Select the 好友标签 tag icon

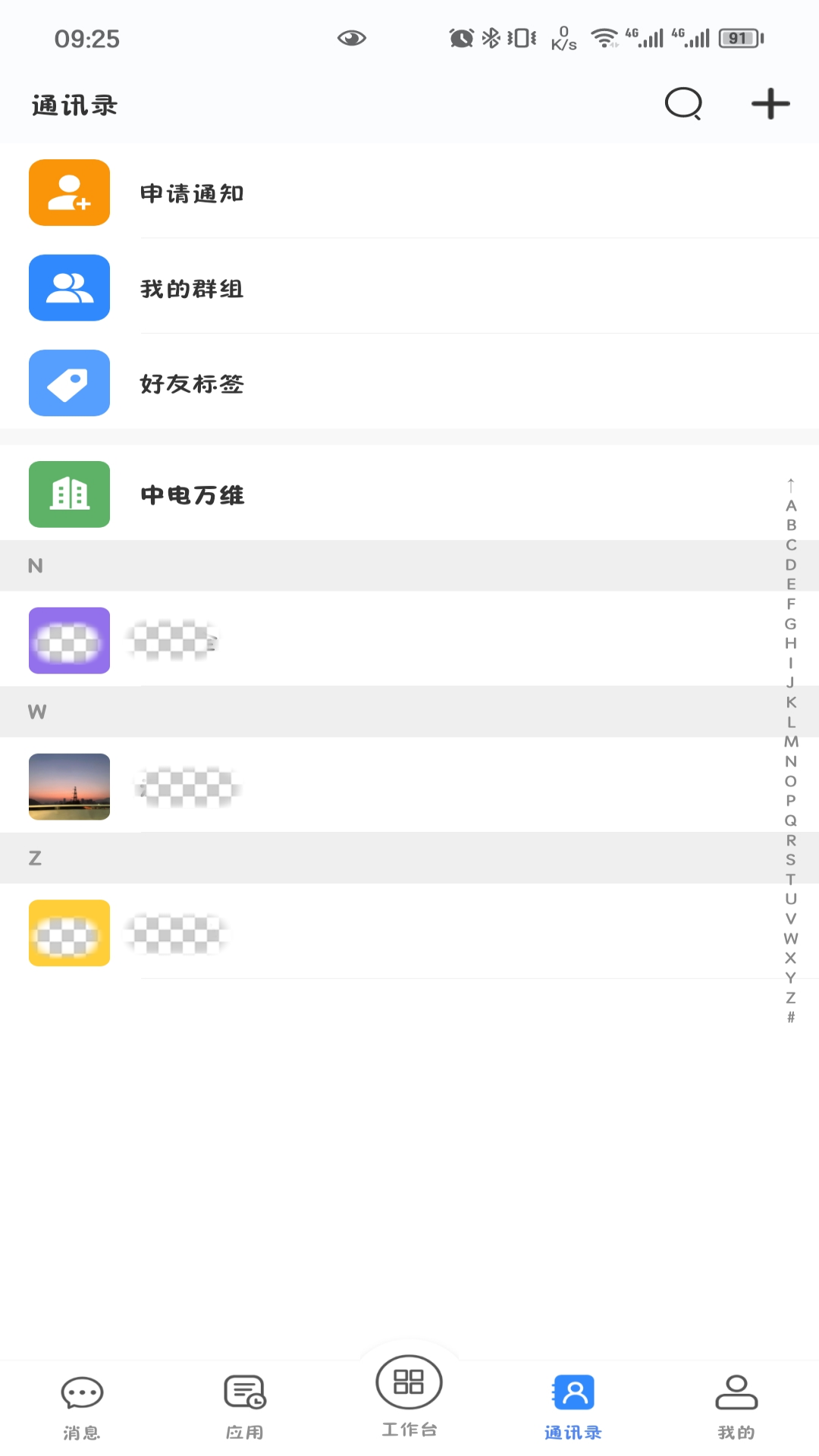pos(69,384)
